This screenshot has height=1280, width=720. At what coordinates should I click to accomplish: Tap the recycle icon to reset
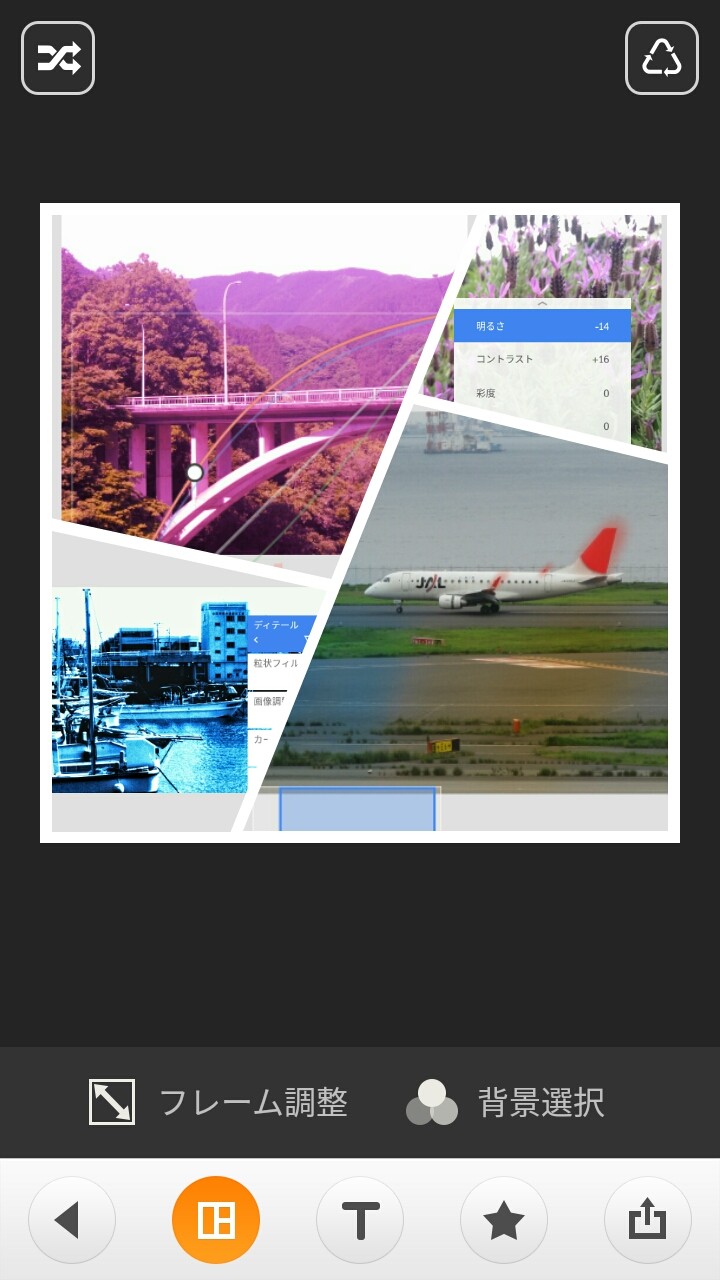tap(662, 58)
